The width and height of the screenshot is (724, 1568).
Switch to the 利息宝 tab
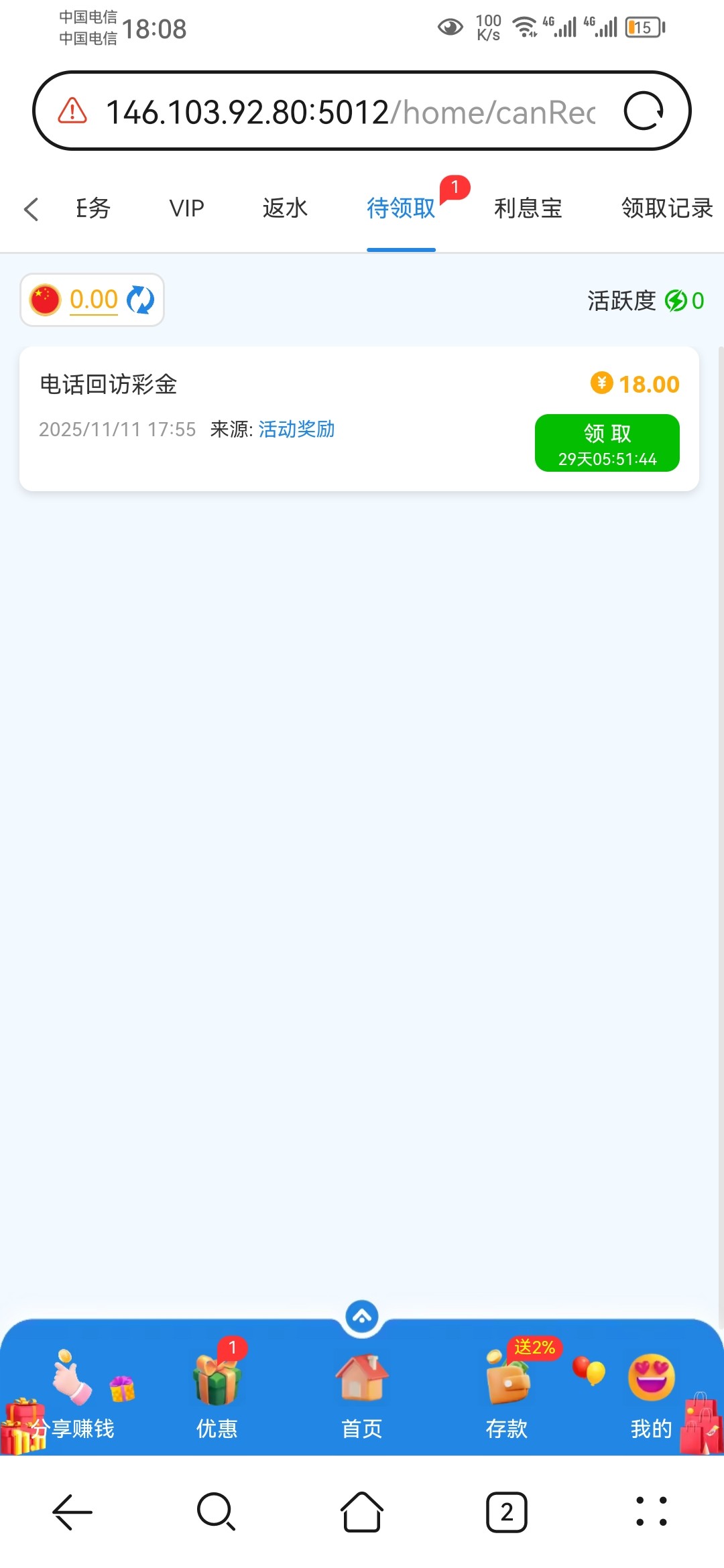pos(528,208)
